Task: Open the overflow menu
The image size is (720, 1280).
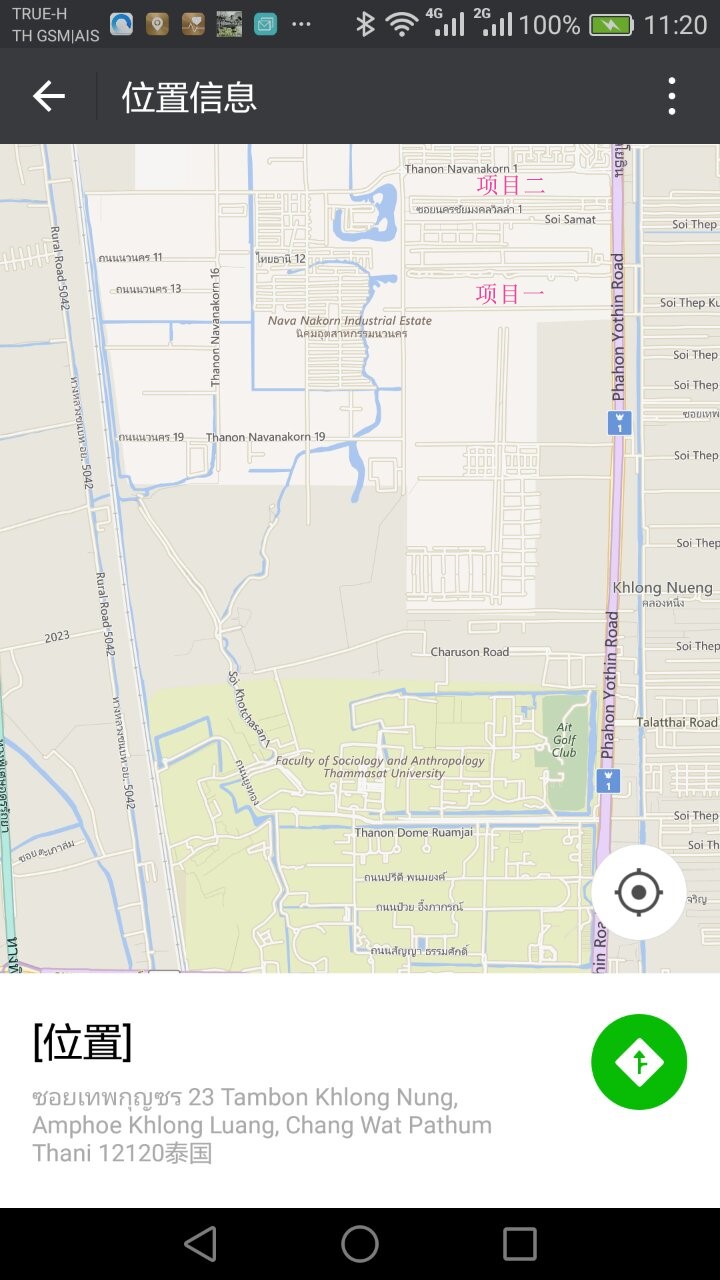Action: [x=672, y=96]
